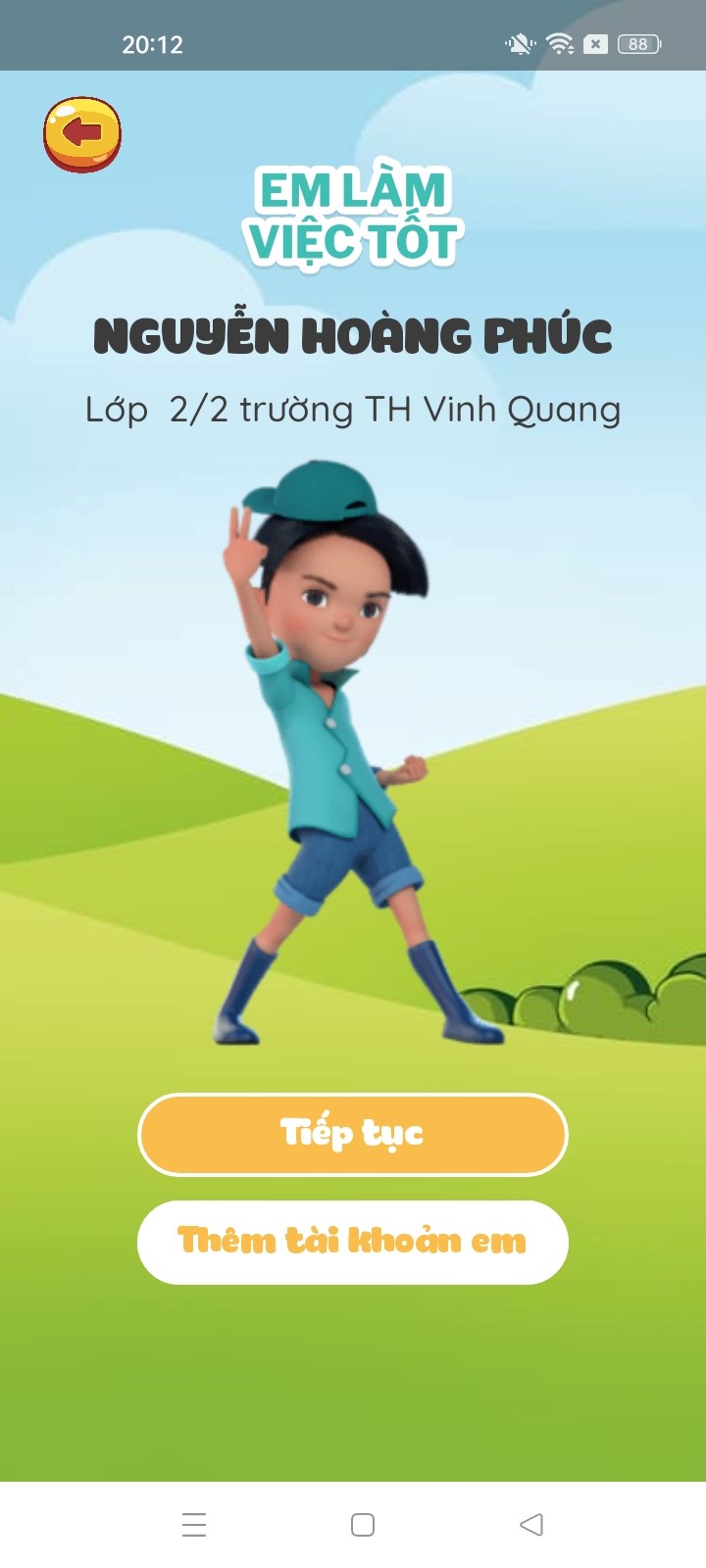The width and height of the screenshot is (706, 1568).
Task: Open the system recent apps menu
Action: pos(194,1525)
